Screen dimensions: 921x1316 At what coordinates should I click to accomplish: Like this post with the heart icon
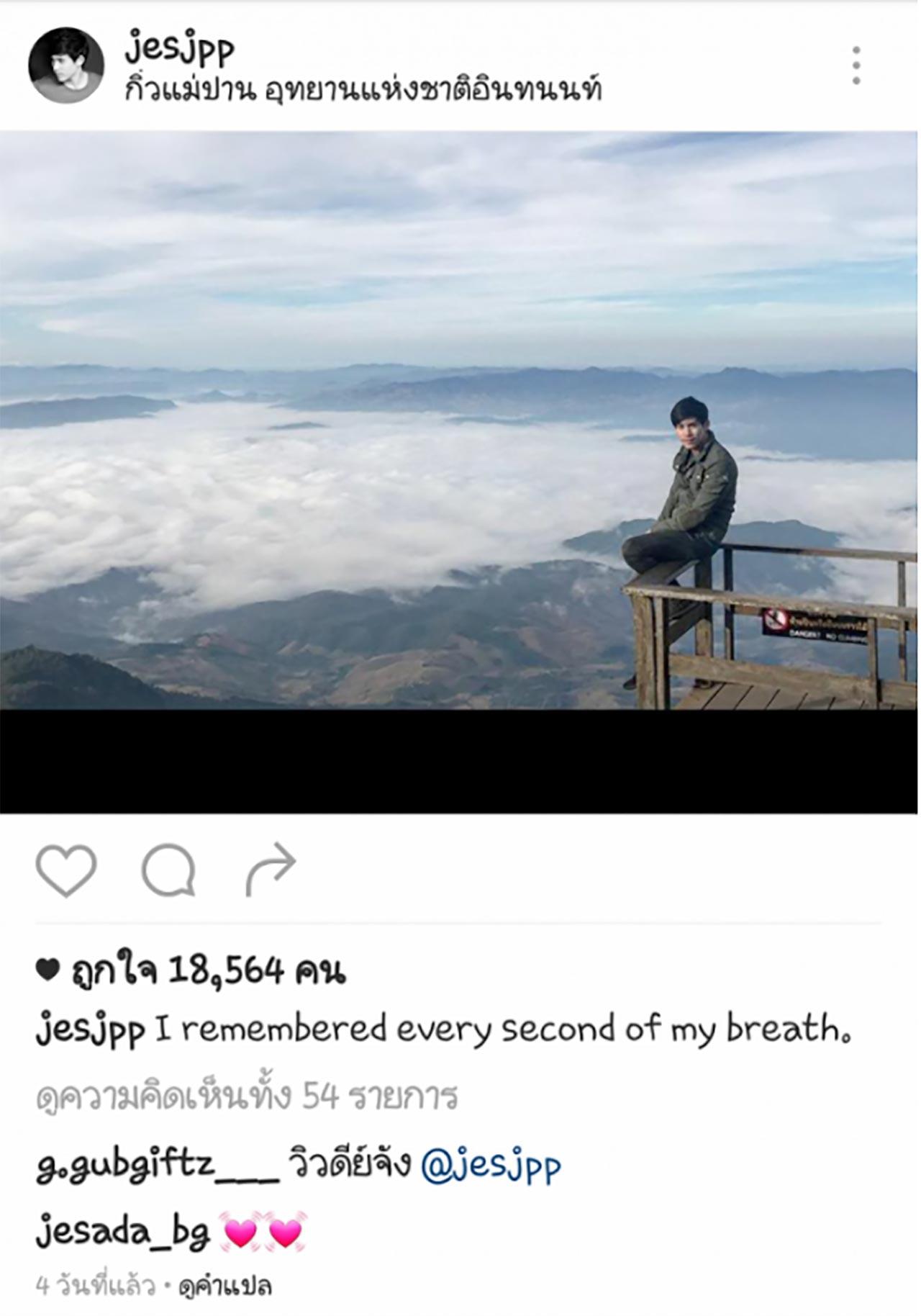(x=66, y=870)
